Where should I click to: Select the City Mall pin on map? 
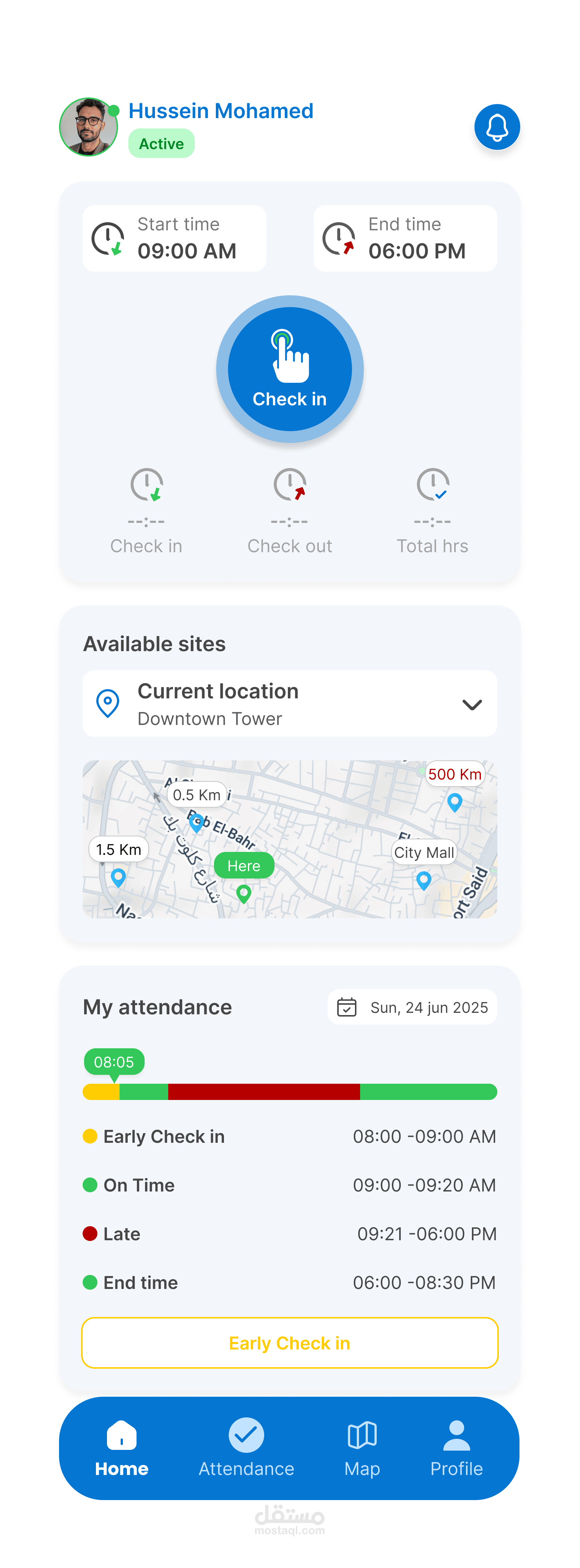point(424,880)
